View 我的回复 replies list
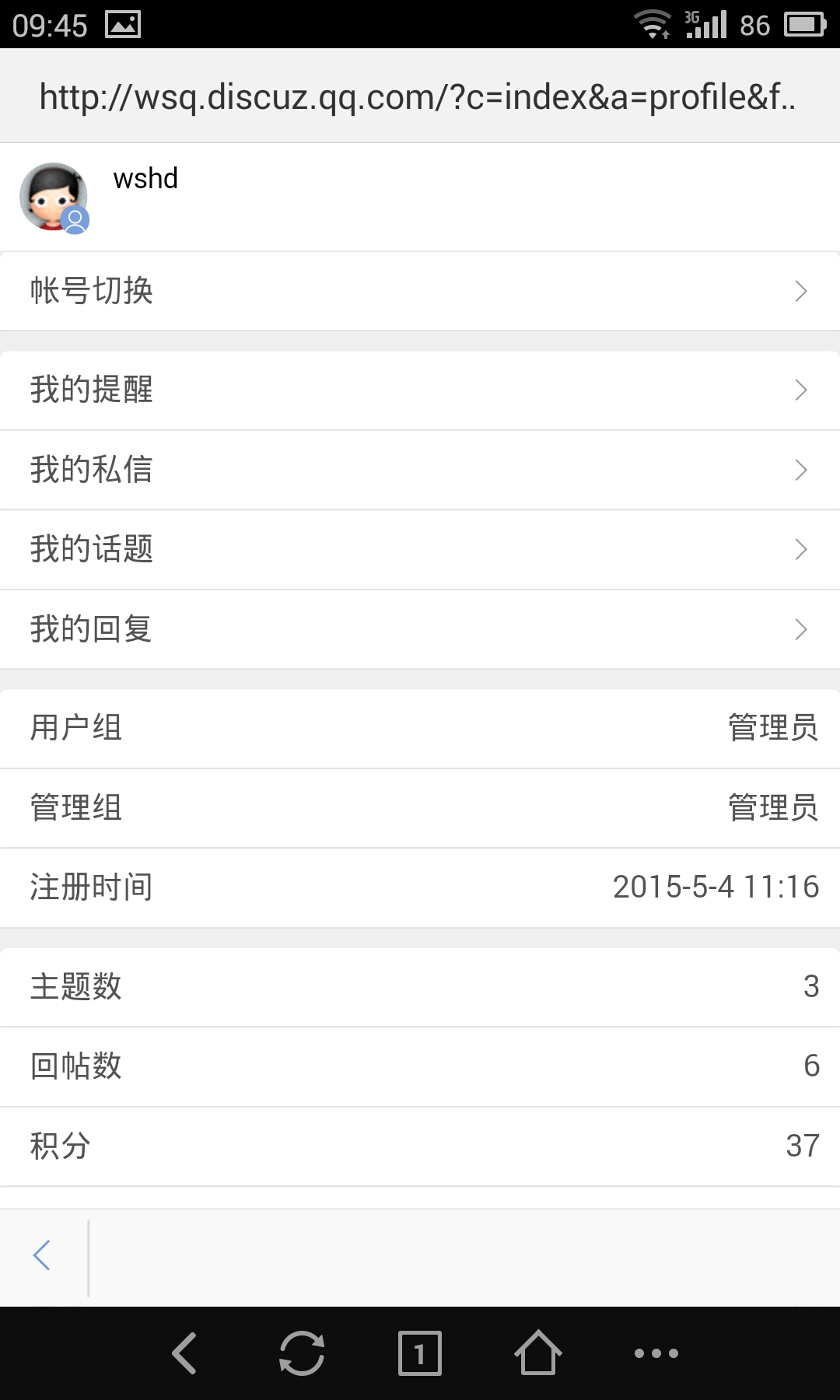The image size is (840, 1400). pos(420,629)
